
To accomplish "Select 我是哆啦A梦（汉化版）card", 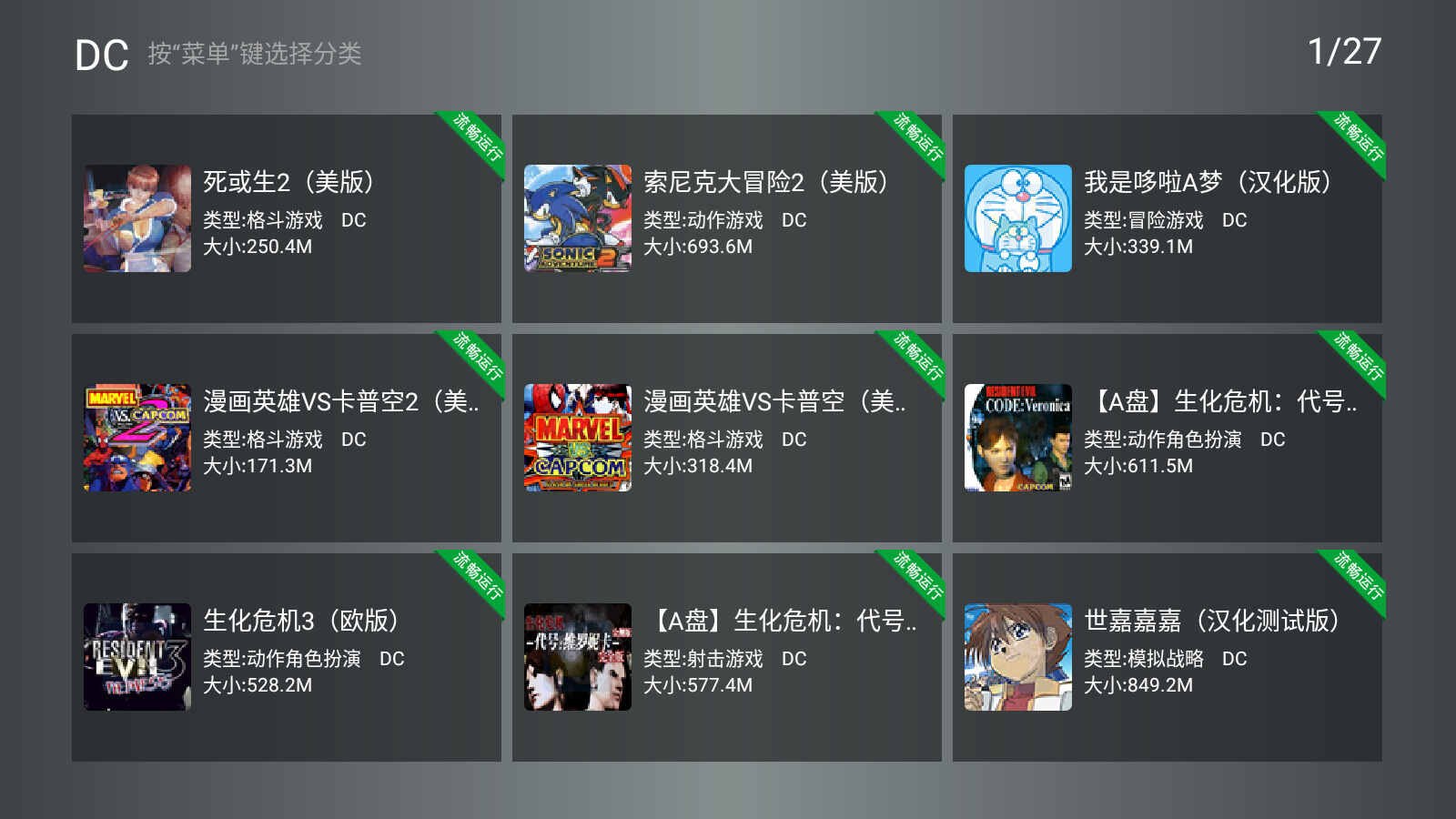I will click(x=1167, y=218).
